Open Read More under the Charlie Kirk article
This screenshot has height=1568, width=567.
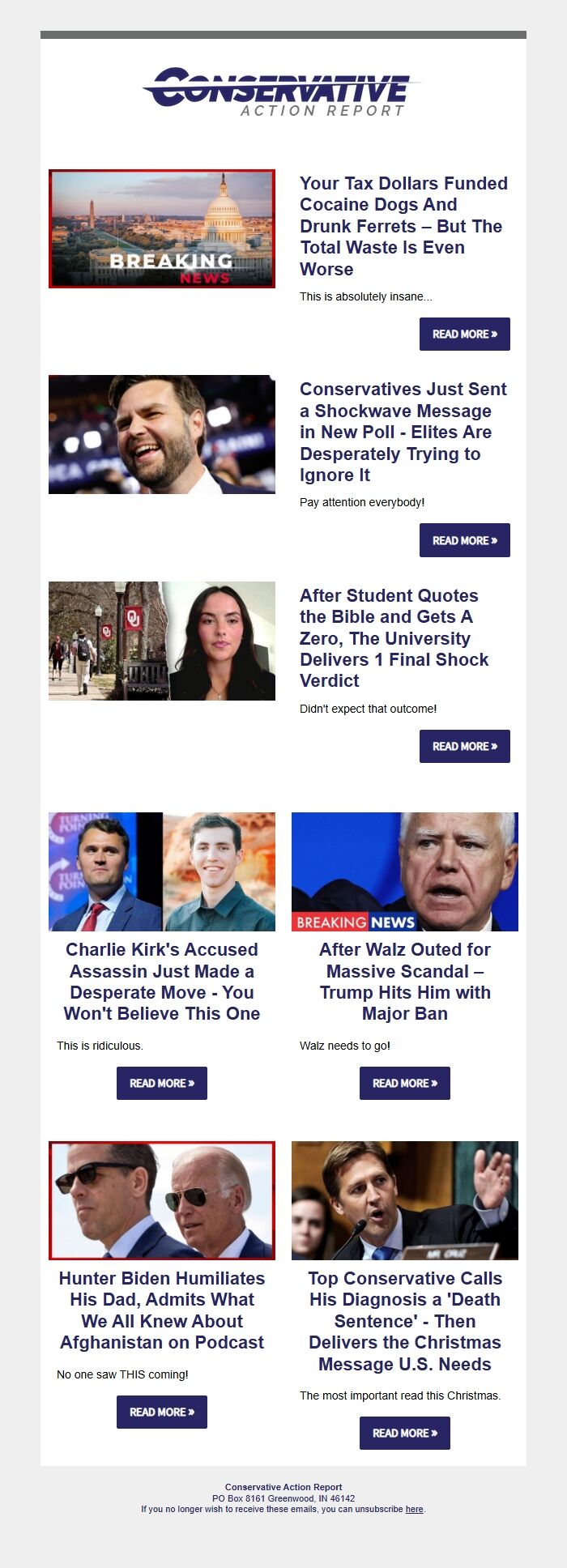[161, 1083]
